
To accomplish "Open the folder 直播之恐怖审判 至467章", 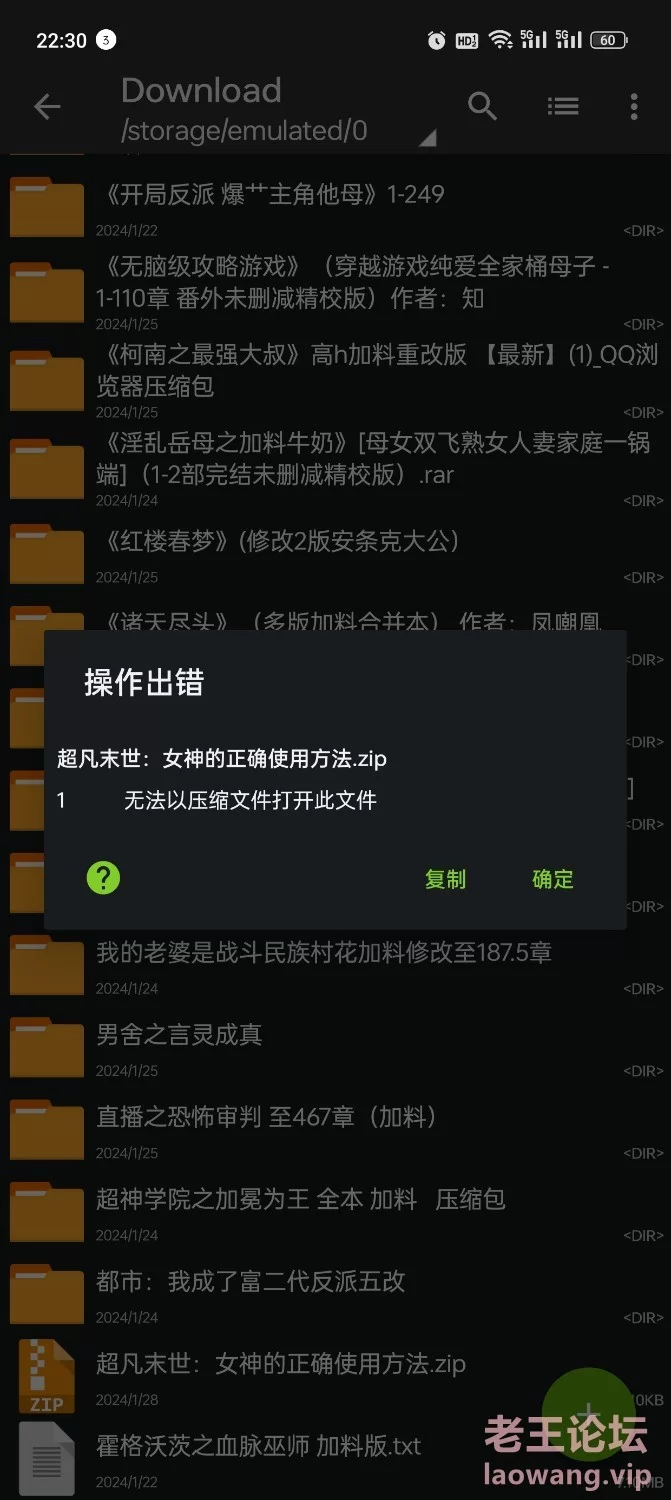I will [x=335, y=1130].
